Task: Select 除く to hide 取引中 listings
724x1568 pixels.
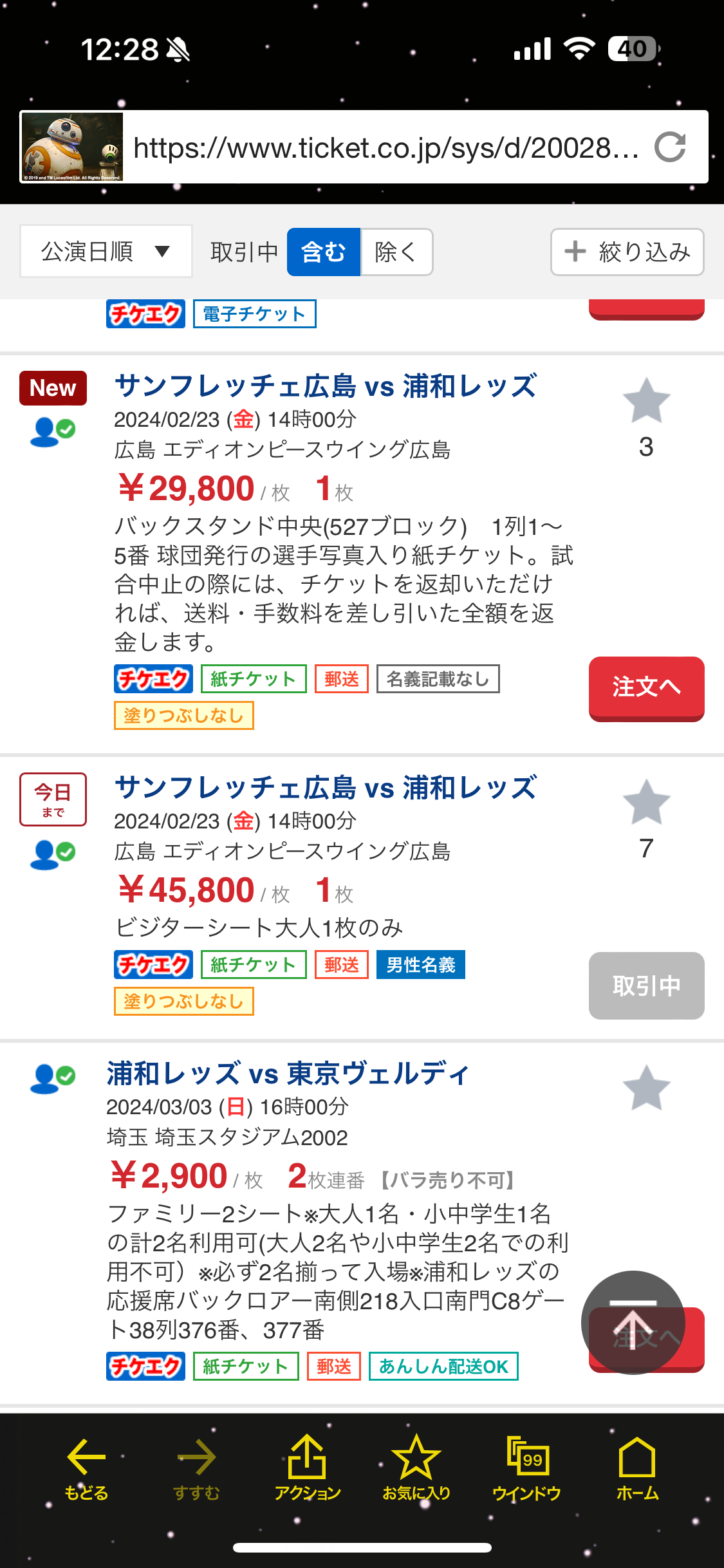Action: [396, 252]
